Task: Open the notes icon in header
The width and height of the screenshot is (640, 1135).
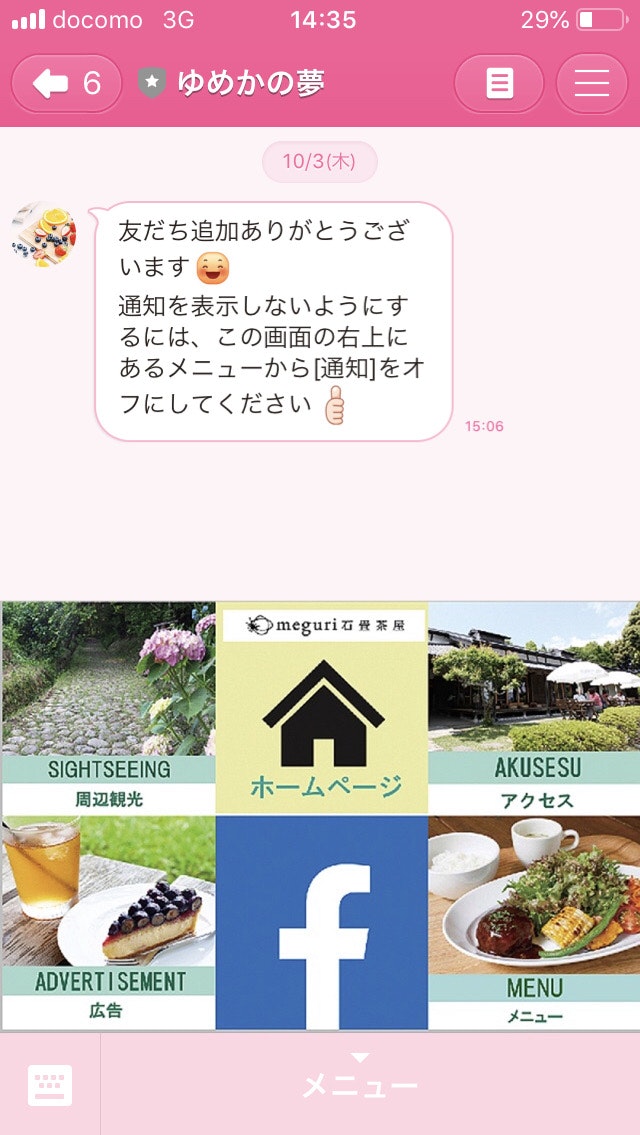Action: (499, 83)
